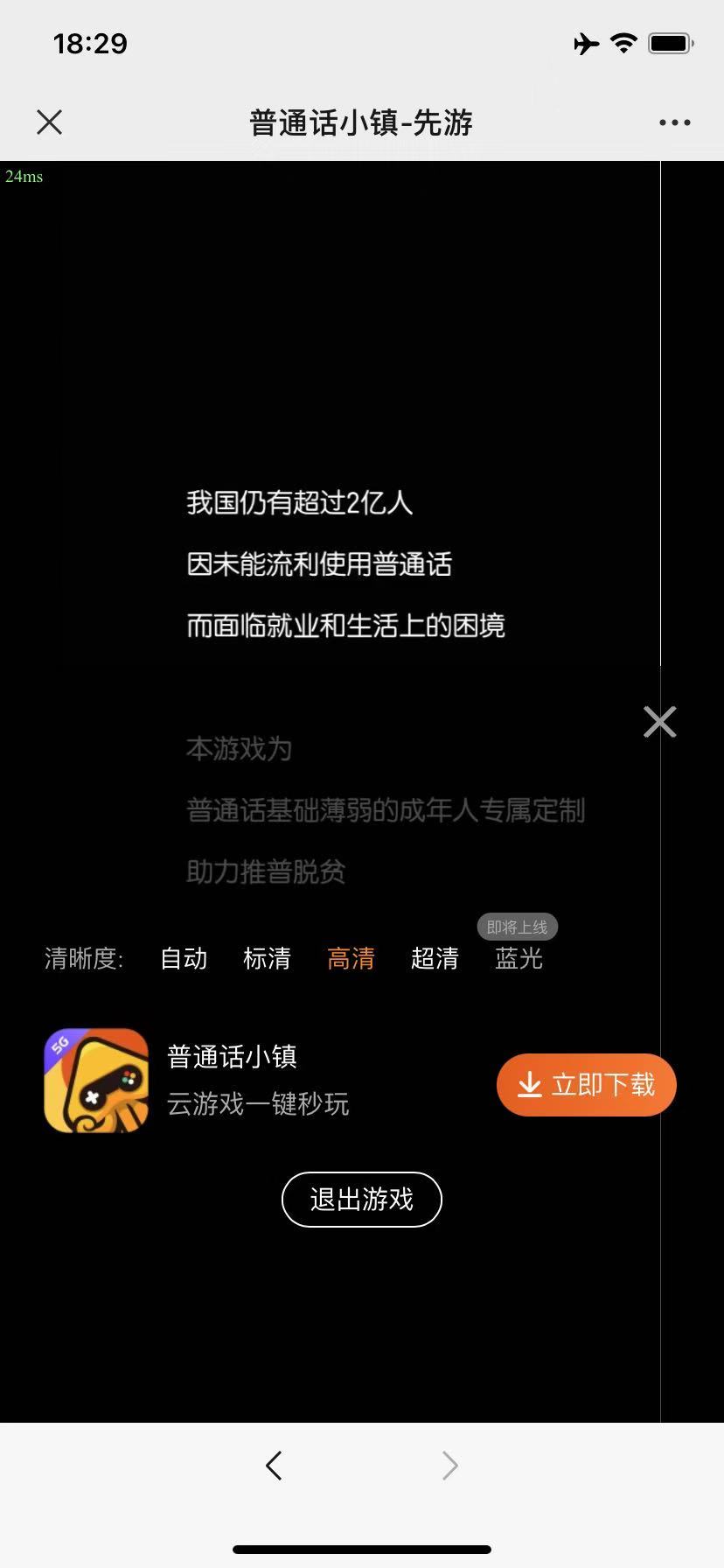Go back with the browser back arrow
Screen dimensions: 724x1568
click(274, 1465)
